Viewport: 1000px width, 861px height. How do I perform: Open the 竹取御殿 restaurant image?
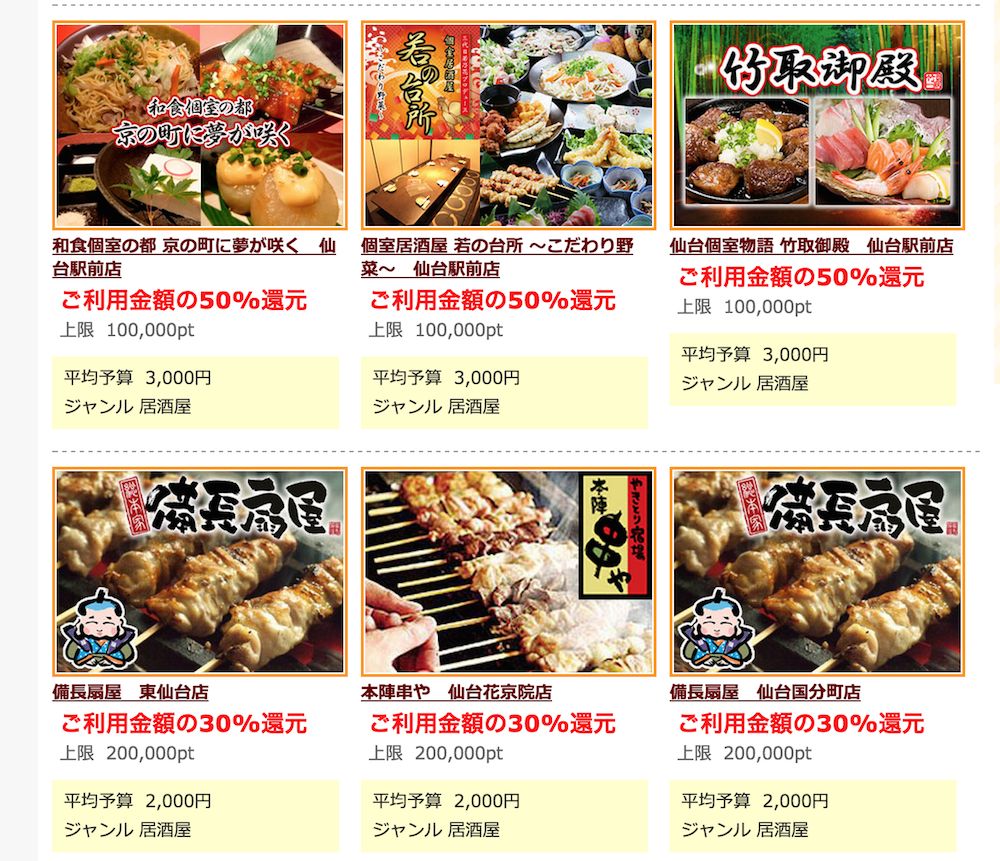(817, 126)
